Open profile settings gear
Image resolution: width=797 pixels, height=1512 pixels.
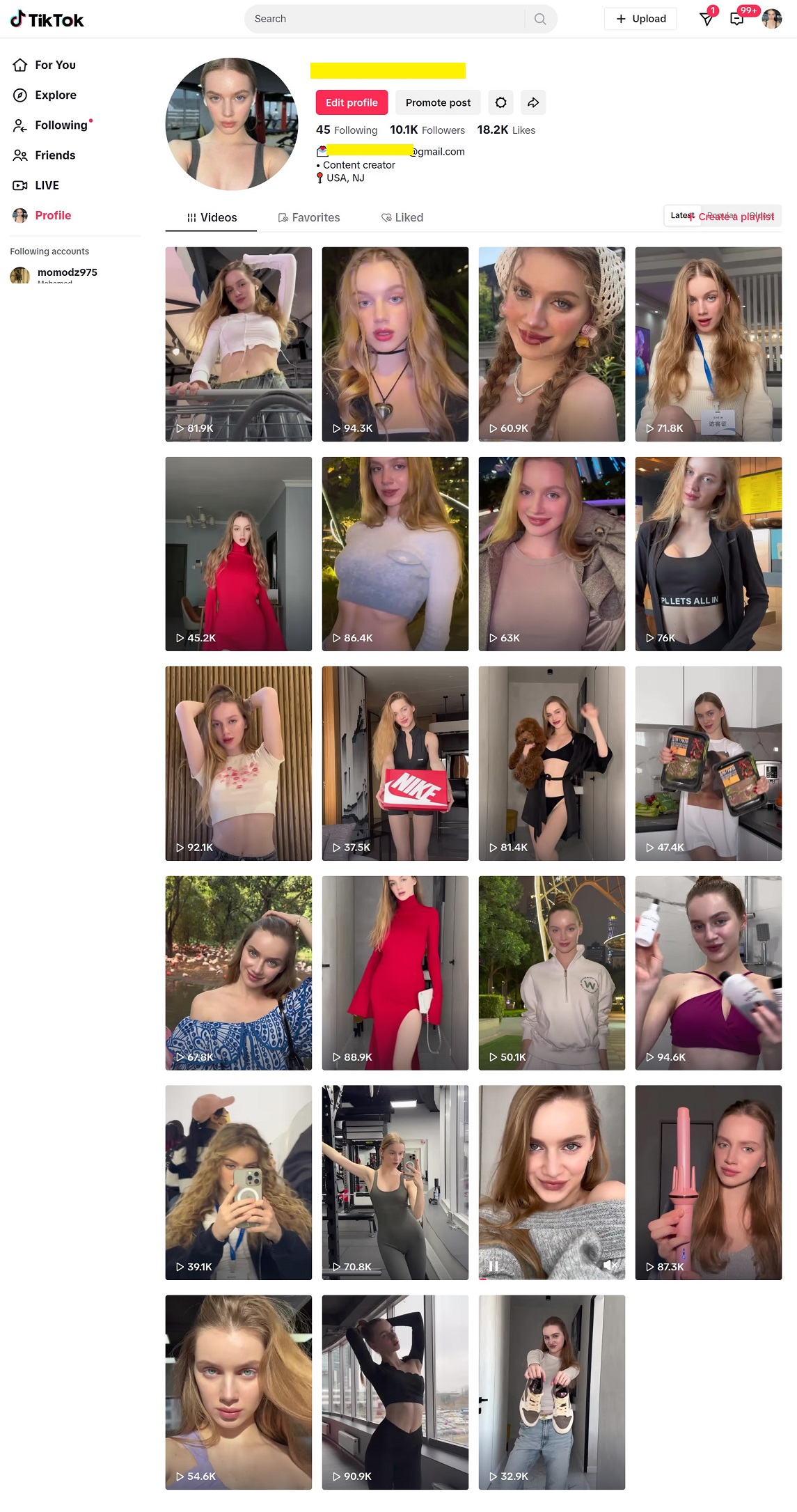(500, 102)
